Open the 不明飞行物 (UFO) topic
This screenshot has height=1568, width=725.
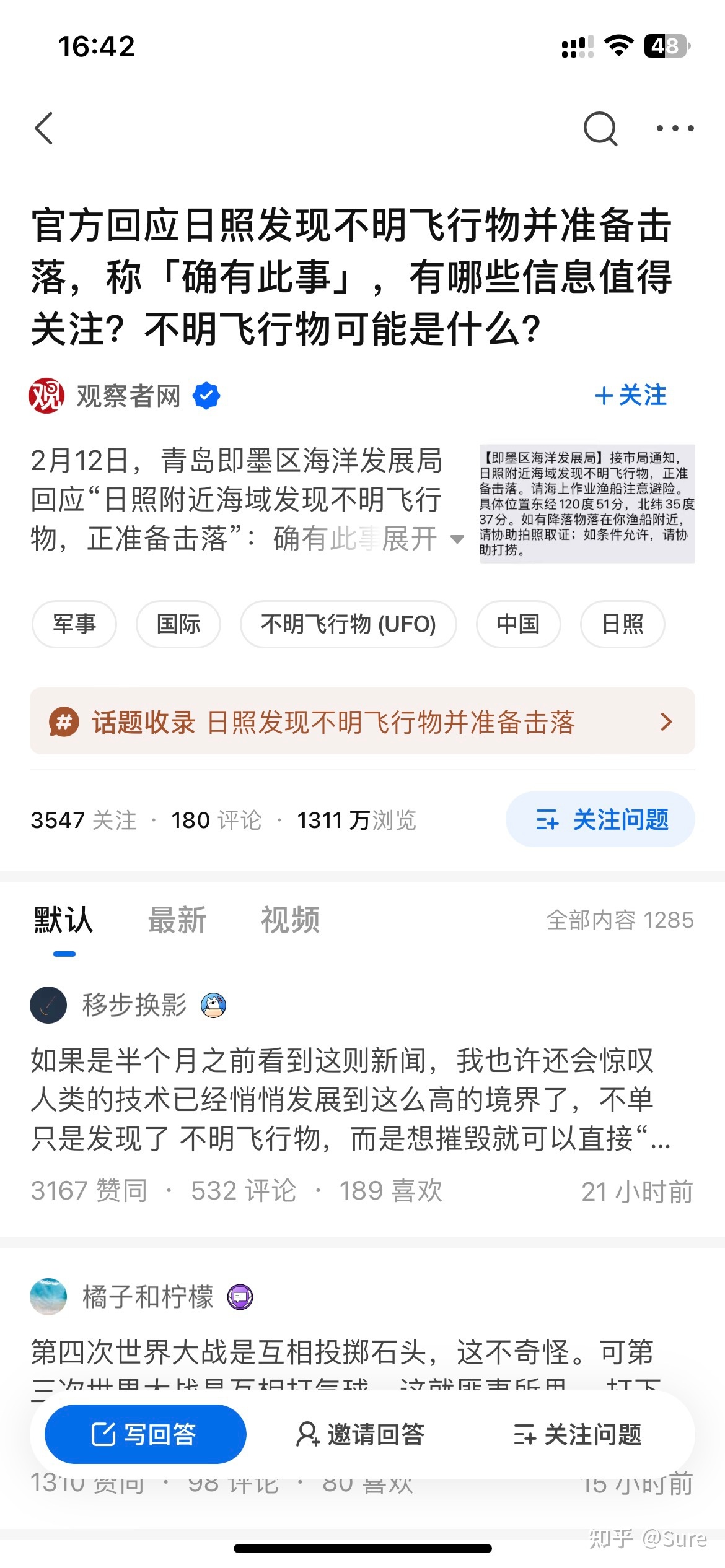[x=348, y=624]
